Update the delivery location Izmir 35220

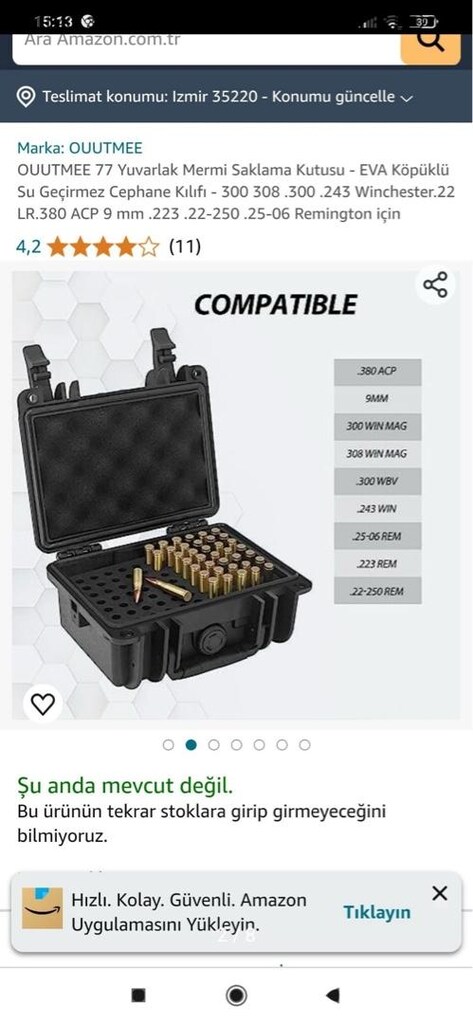(x=216, y=97)
